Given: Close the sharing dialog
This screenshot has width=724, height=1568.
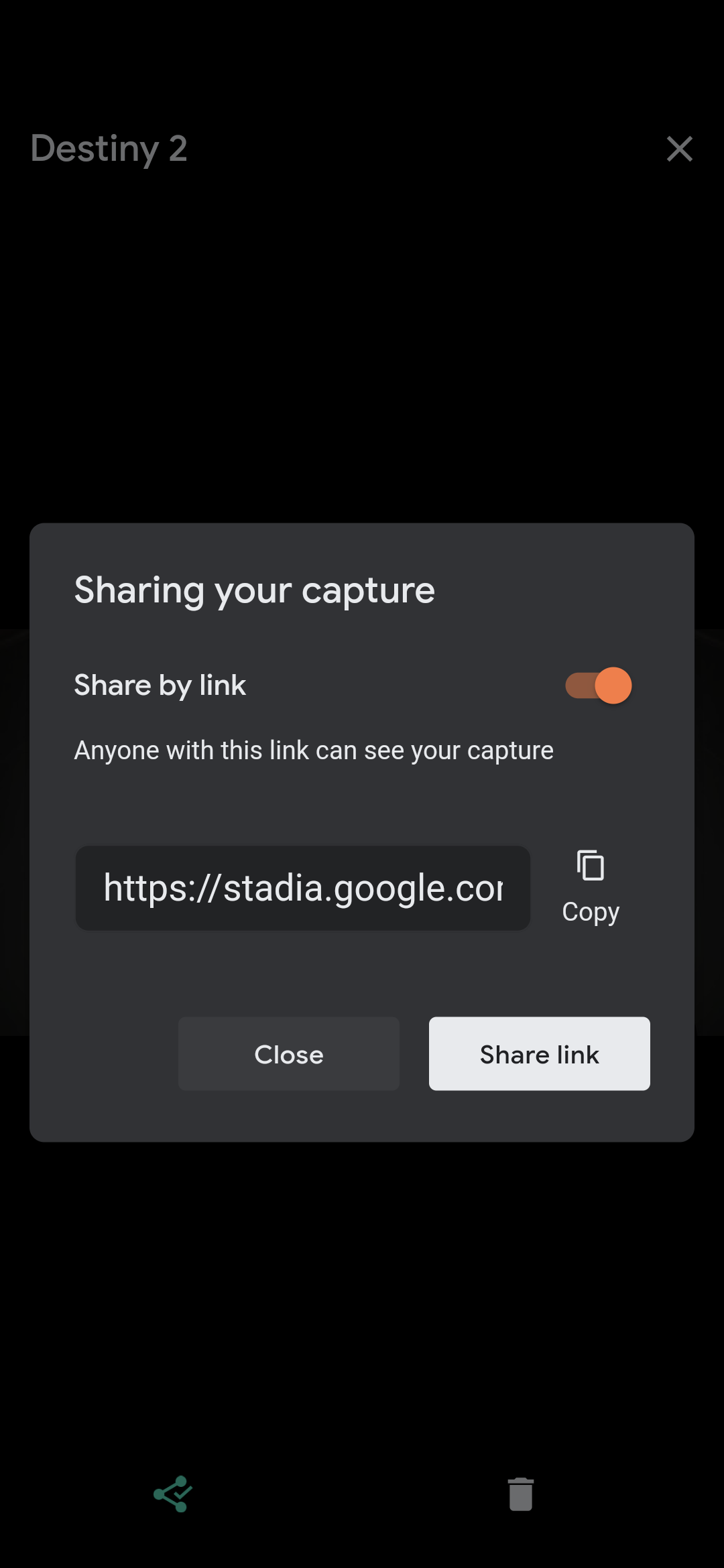Looking at the screenshot, I should [x=288, y=1053].
